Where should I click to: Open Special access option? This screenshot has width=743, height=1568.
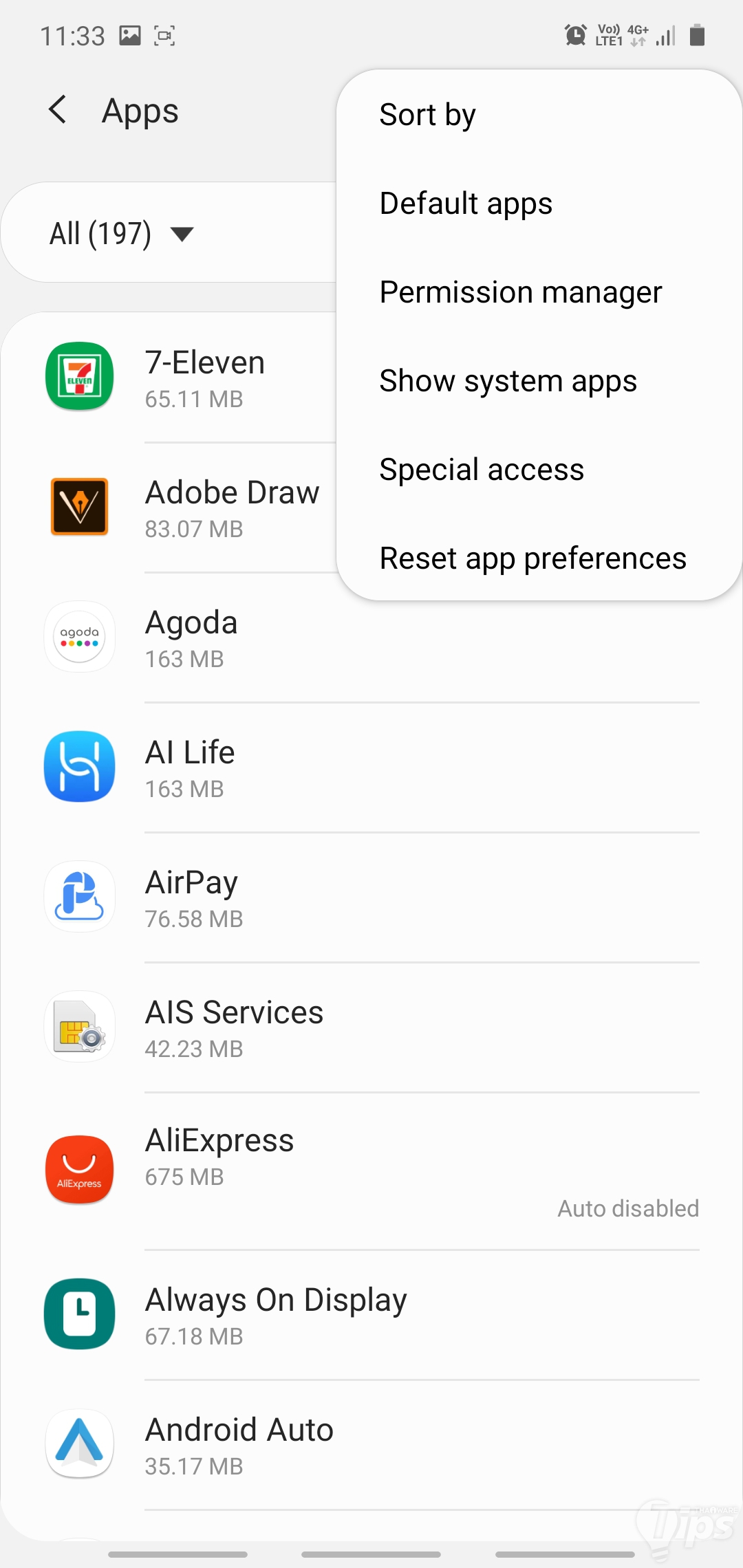[482, 470]
